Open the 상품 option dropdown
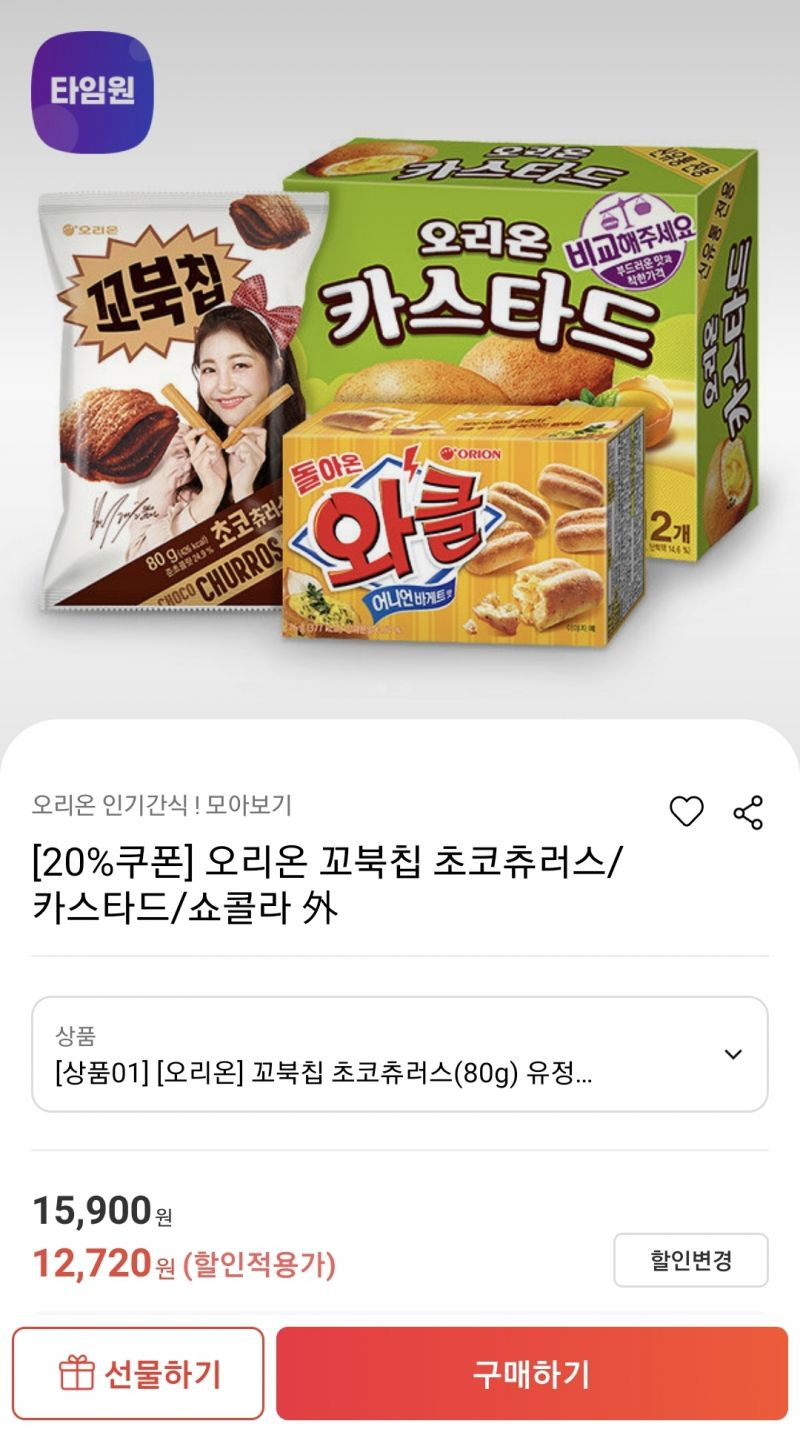 click(400, 1054)
